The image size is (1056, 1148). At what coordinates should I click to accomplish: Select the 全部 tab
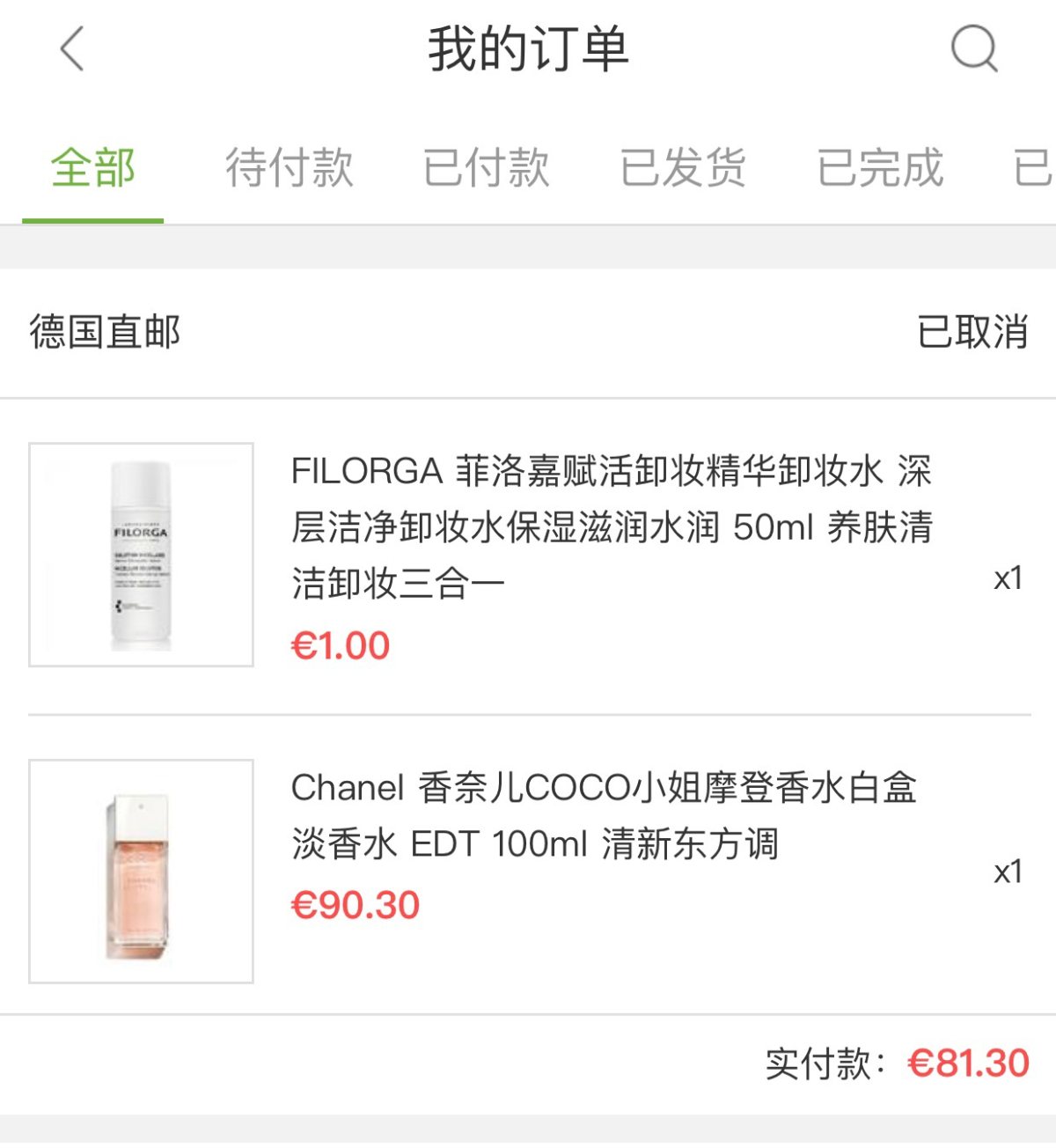pos(93,168)
